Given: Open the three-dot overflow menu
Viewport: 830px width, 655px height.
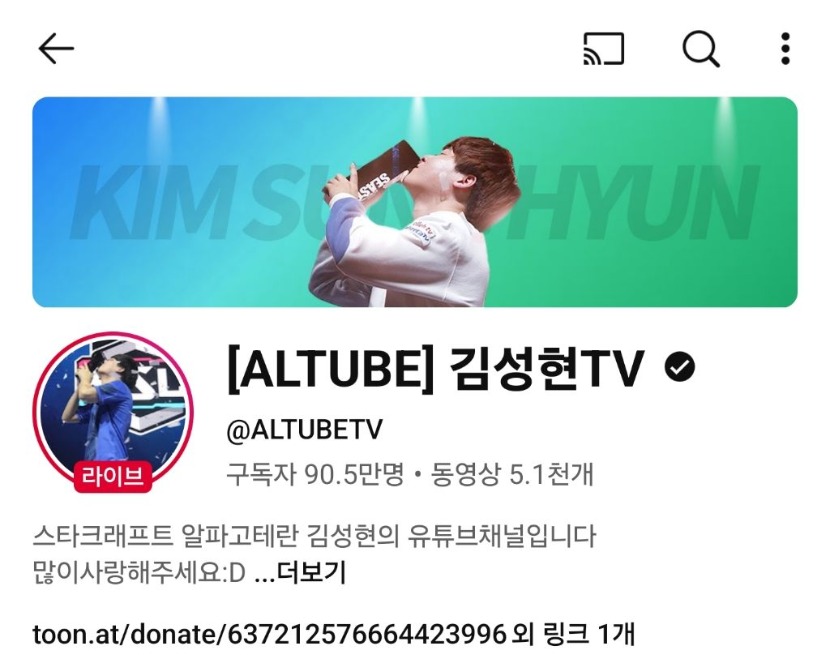Looking at the screenshot, I should pos(785,48).
